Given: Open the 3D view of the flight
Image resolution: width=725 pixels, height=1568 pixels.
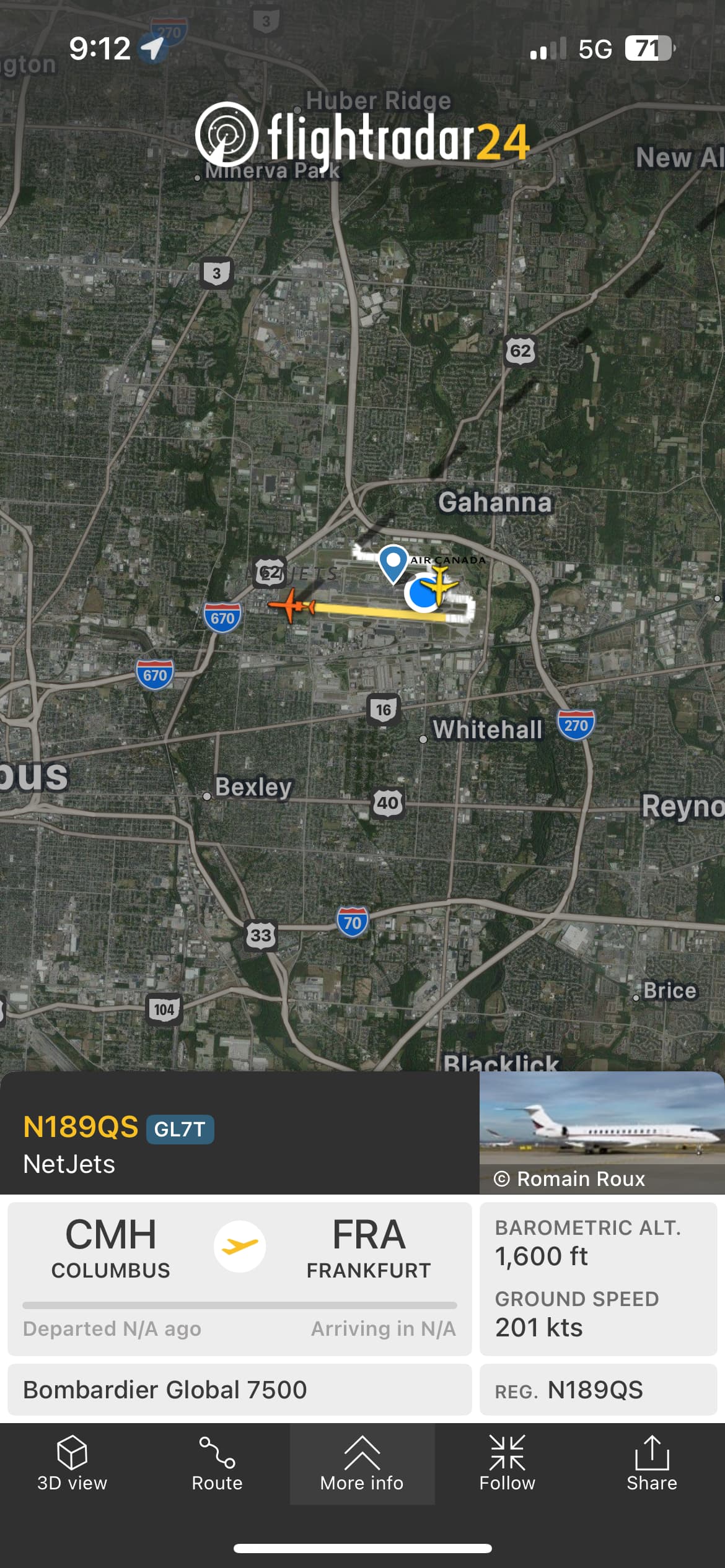Looking at the screenshot, I should click(x=72, y=1464).
